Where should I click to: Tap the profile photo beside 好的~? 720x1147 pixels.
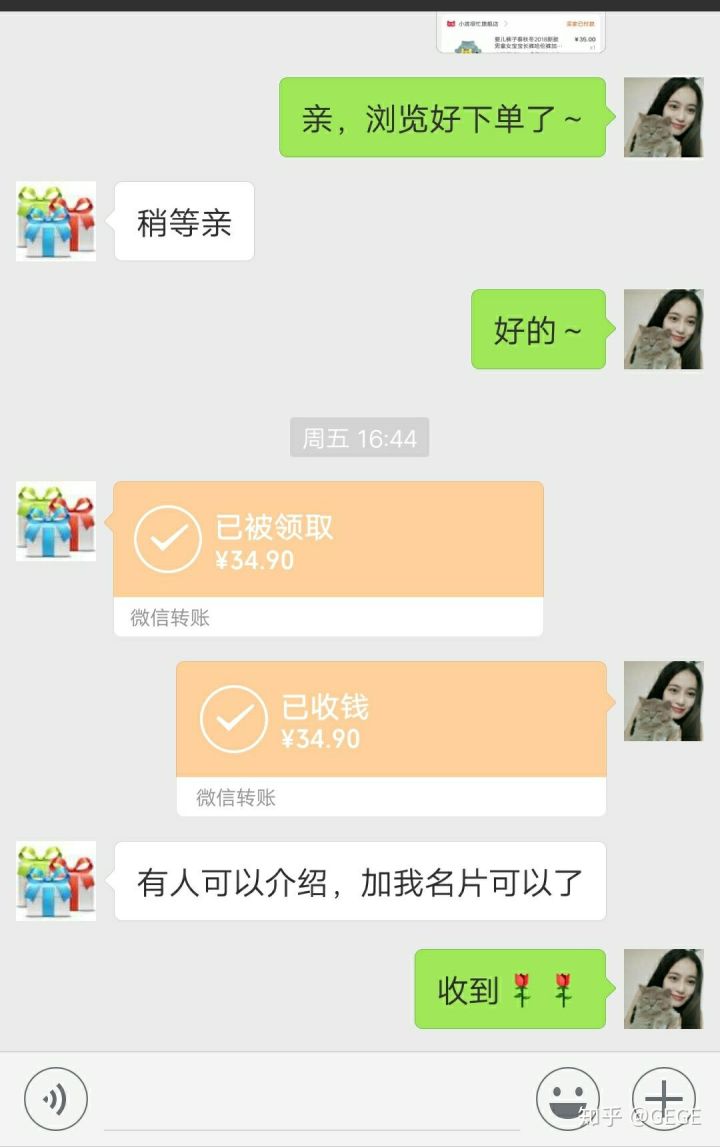[x=663, y=329]
